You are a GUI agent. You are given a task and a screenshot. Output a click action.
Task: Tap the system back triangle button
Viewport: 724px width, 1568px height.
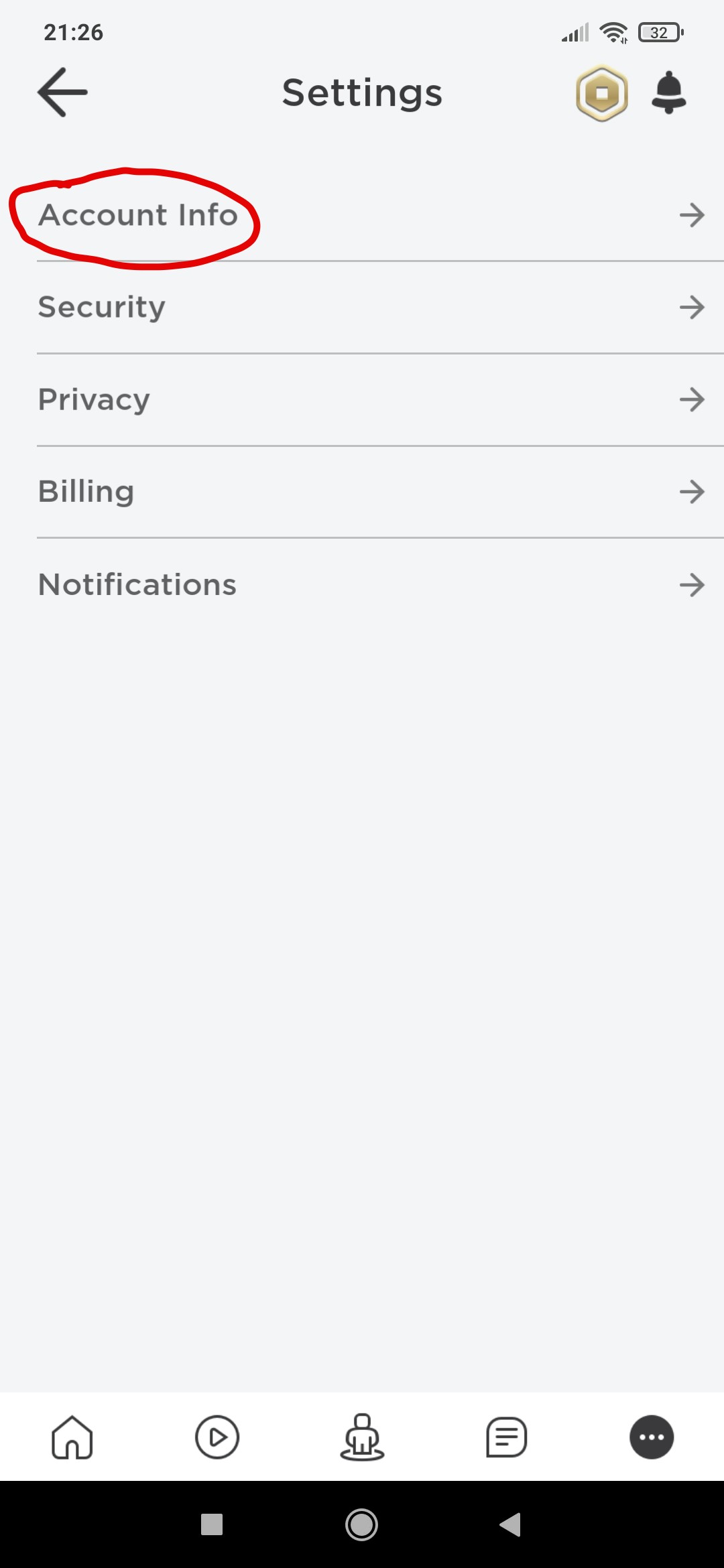point(511,1524)
